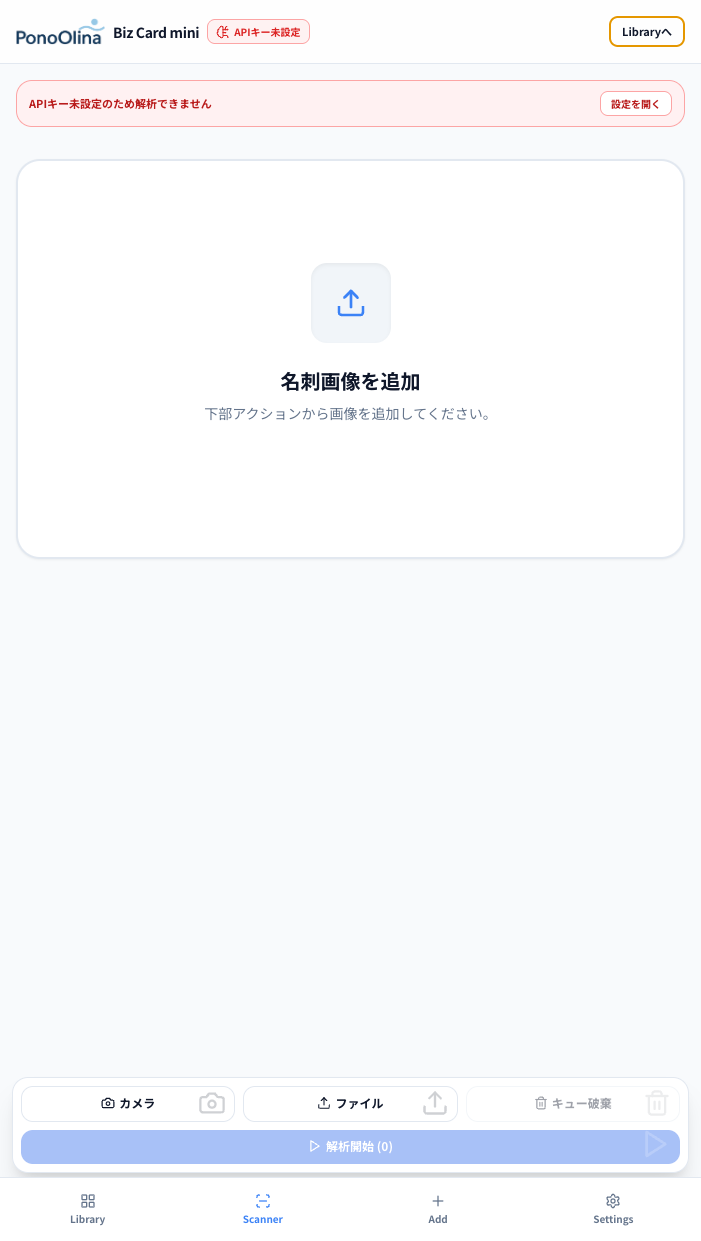Open the カメラ capture button
Image resolution: width=701 pixels, height=1241 pixels.
tap(128, 1104)
